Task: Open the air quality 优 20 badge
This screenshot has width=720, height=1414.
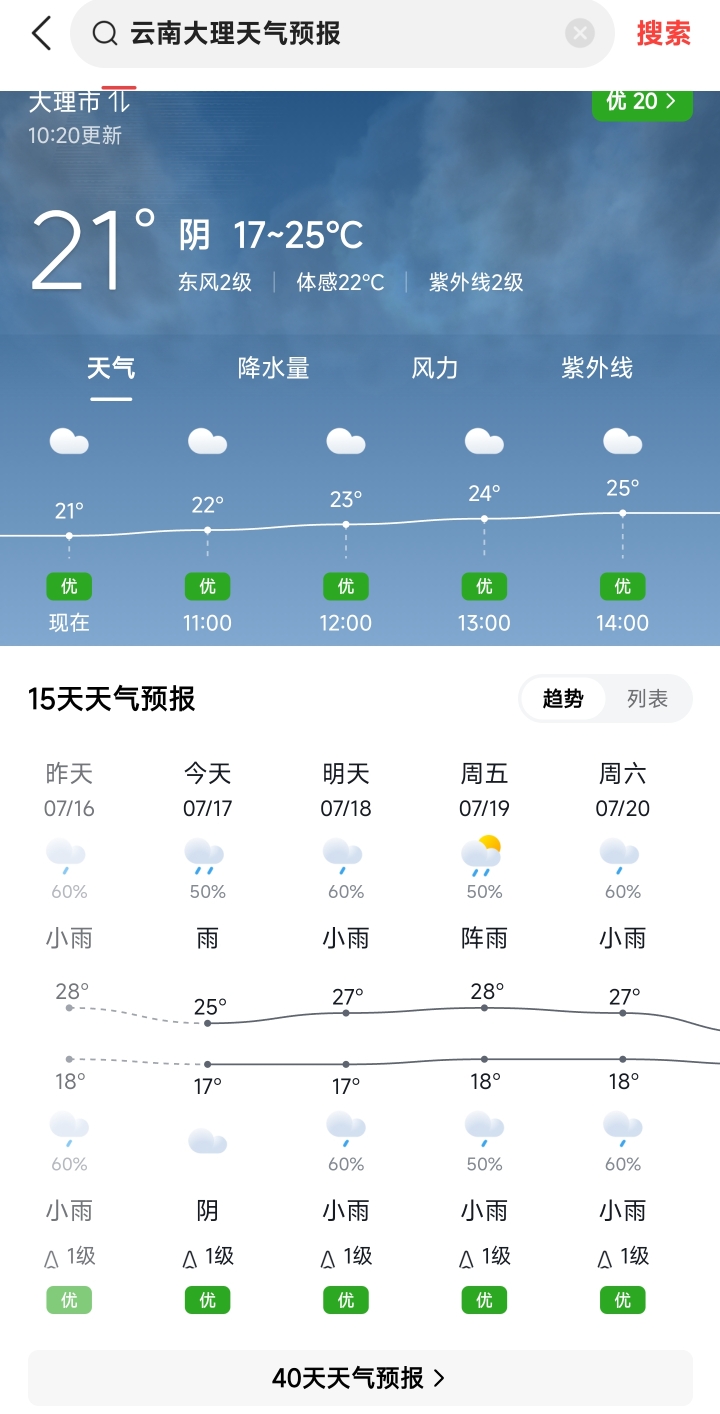Action: click(642, 102)
